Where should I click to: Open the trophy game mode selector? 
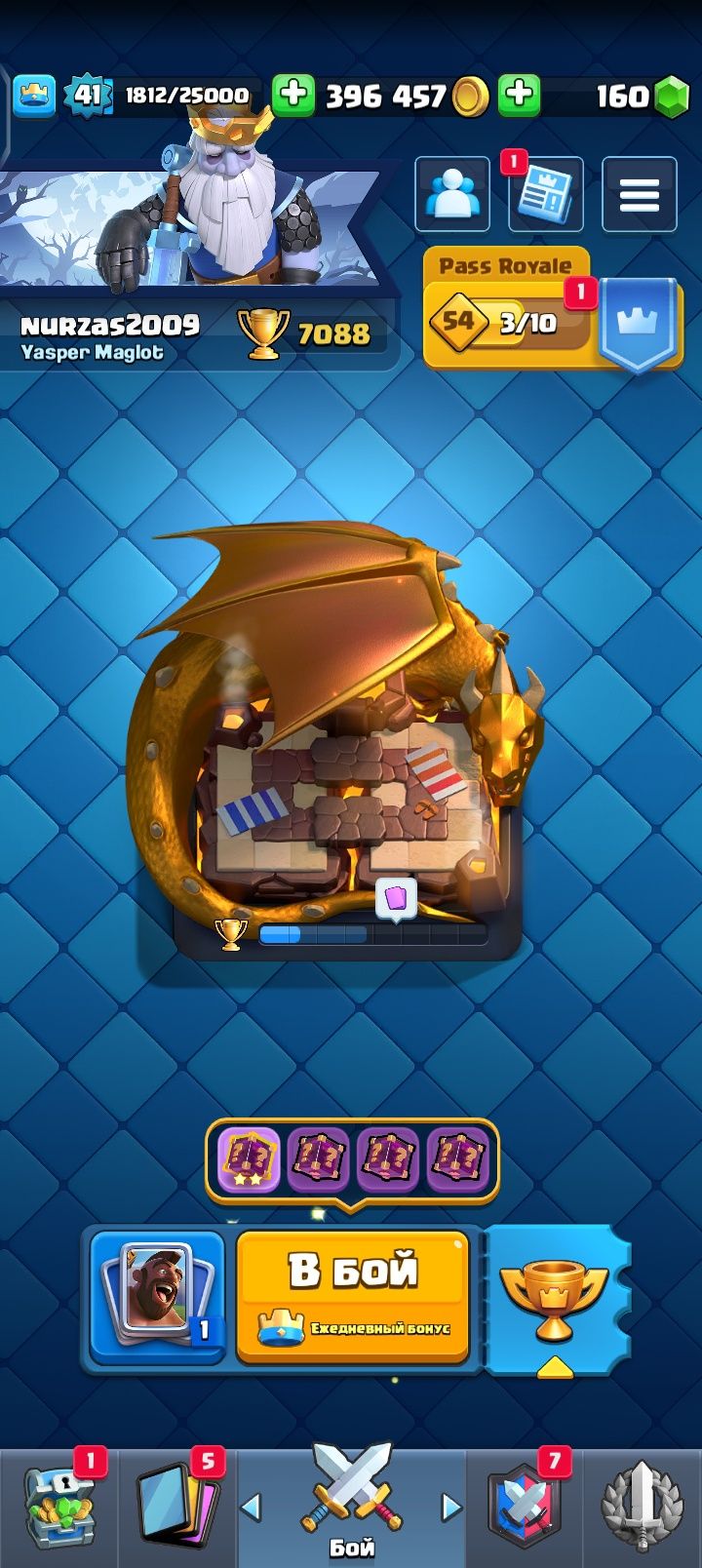(x=553, y=1297)
